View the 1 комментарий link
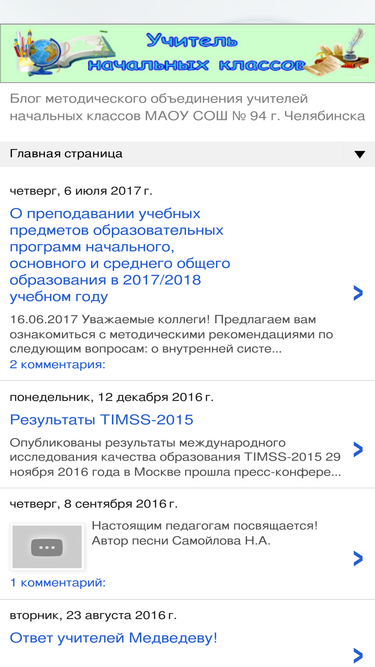This screenshot has height=667, width=375. click(x=58, y=582)
